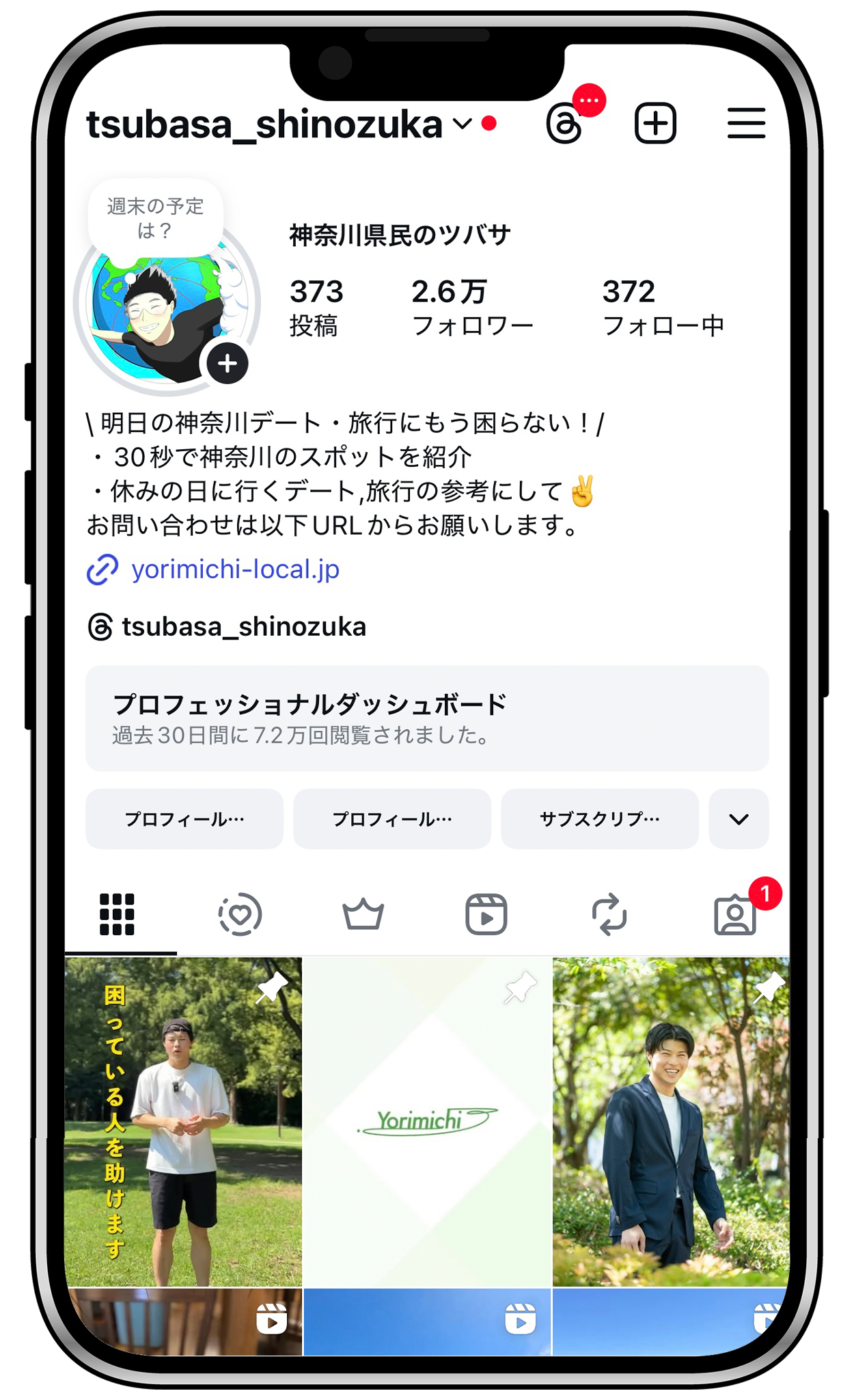854x1400 pixels.
Task: Open the プロフェッショナルダッシュボード card
Action: click(x=427, y=718)
